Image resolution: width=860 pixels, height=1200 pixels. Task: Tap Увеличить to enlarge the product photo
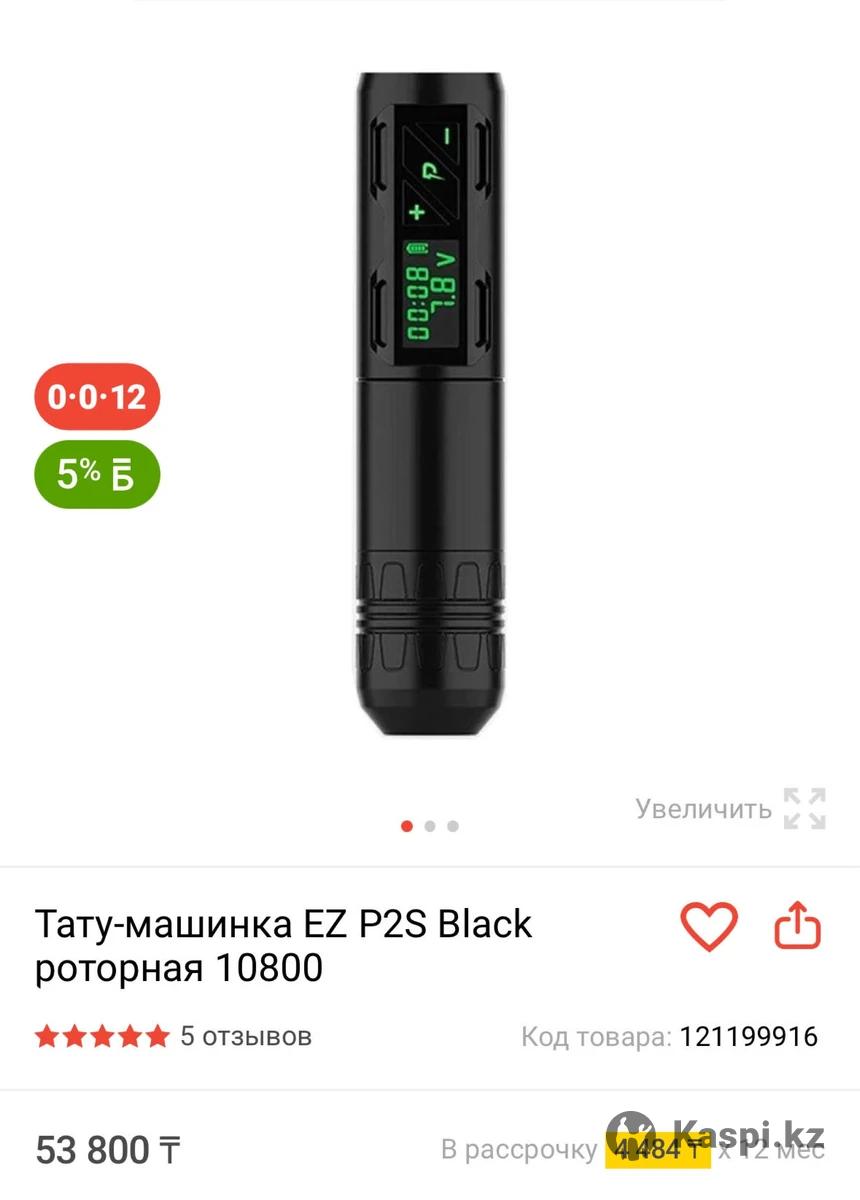tap(730, 808)
